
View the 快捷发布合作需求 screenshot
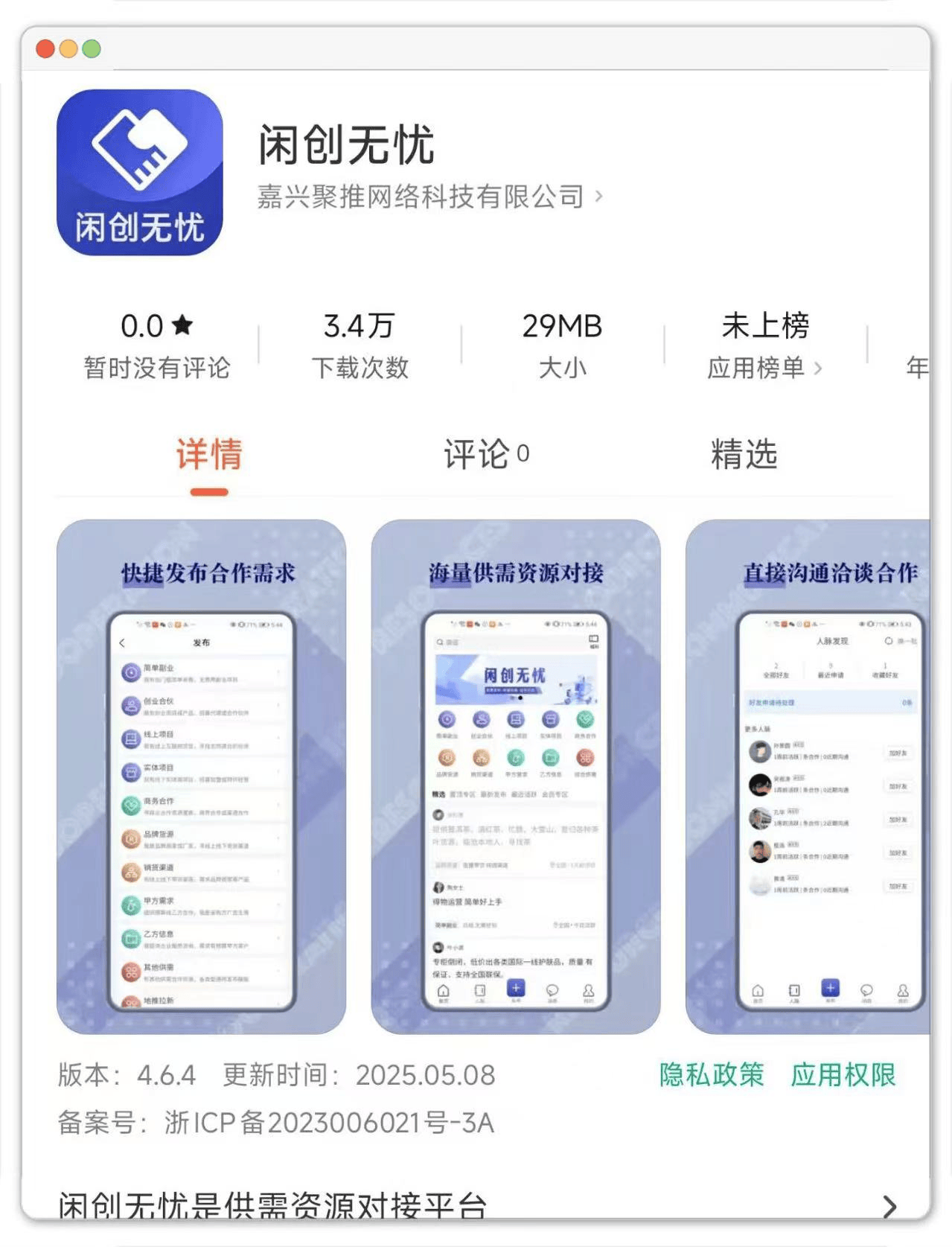click(x=201, y=776)
